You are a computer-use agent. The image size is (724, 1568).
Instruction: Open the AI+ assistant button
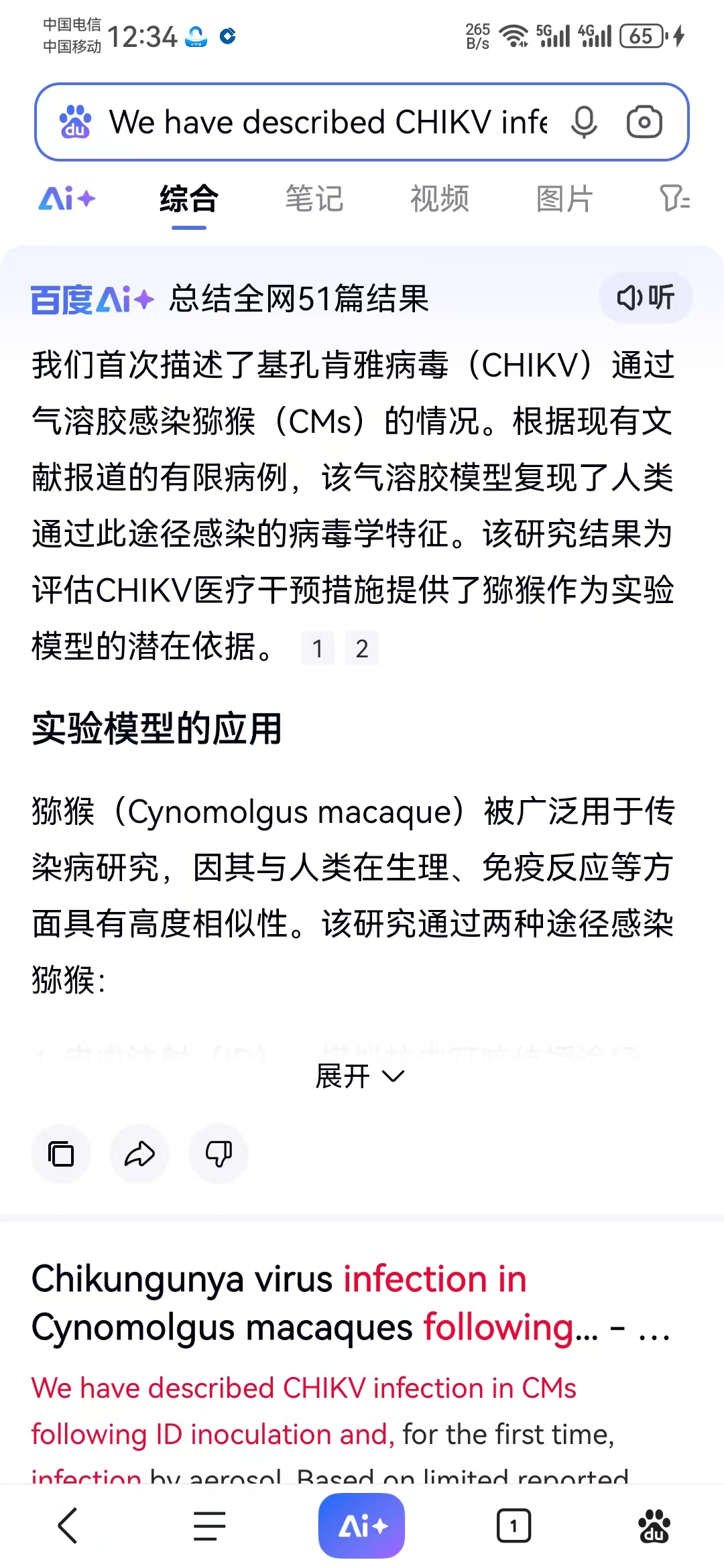coord(361,1526)
